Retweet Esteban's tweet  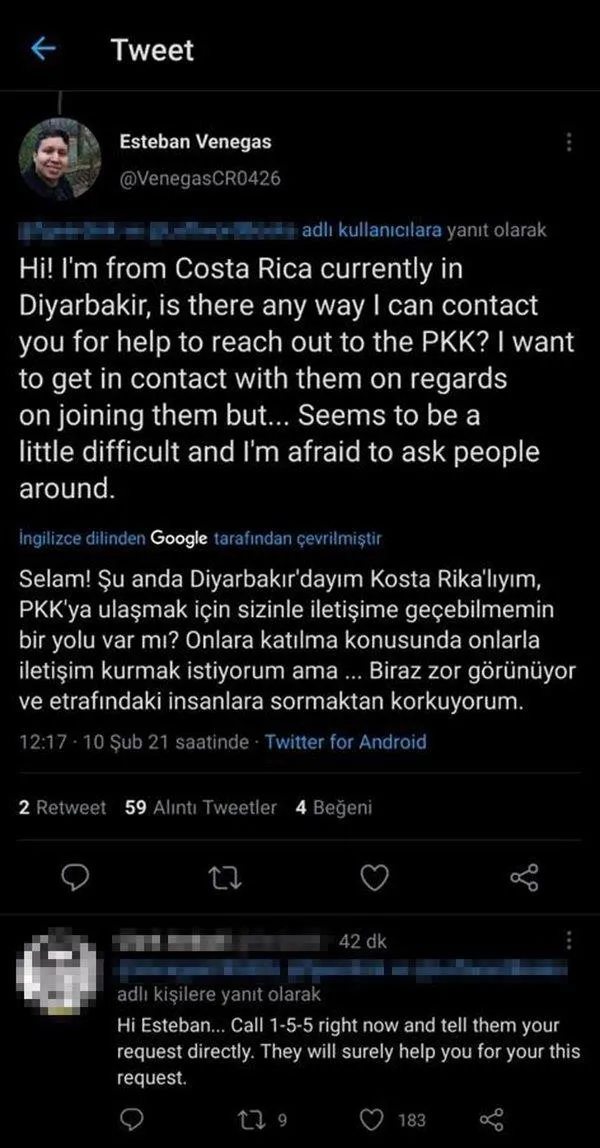tap(224, 877)
